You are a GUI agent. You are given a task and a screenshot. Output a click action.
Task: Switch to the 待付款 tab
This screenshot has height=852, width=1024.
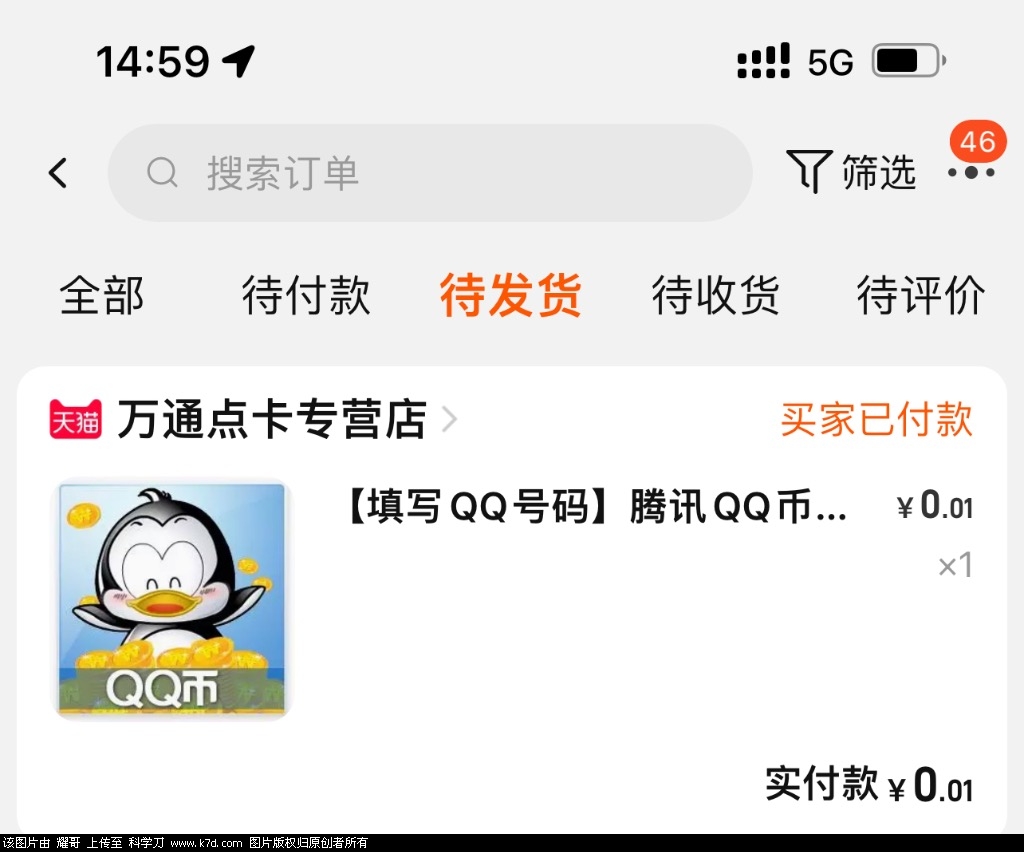pyautogui.click(x=306, y=296)
